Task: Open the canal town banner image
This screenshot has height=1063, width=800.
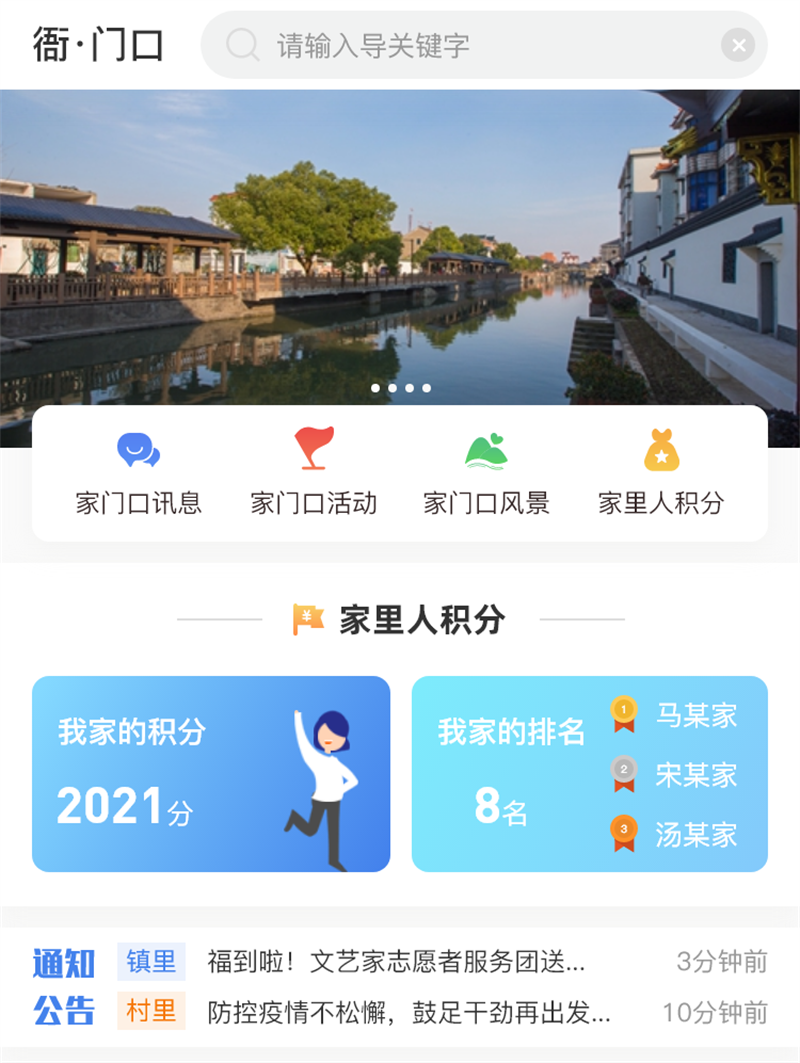Action: click(x=400, y=250)
